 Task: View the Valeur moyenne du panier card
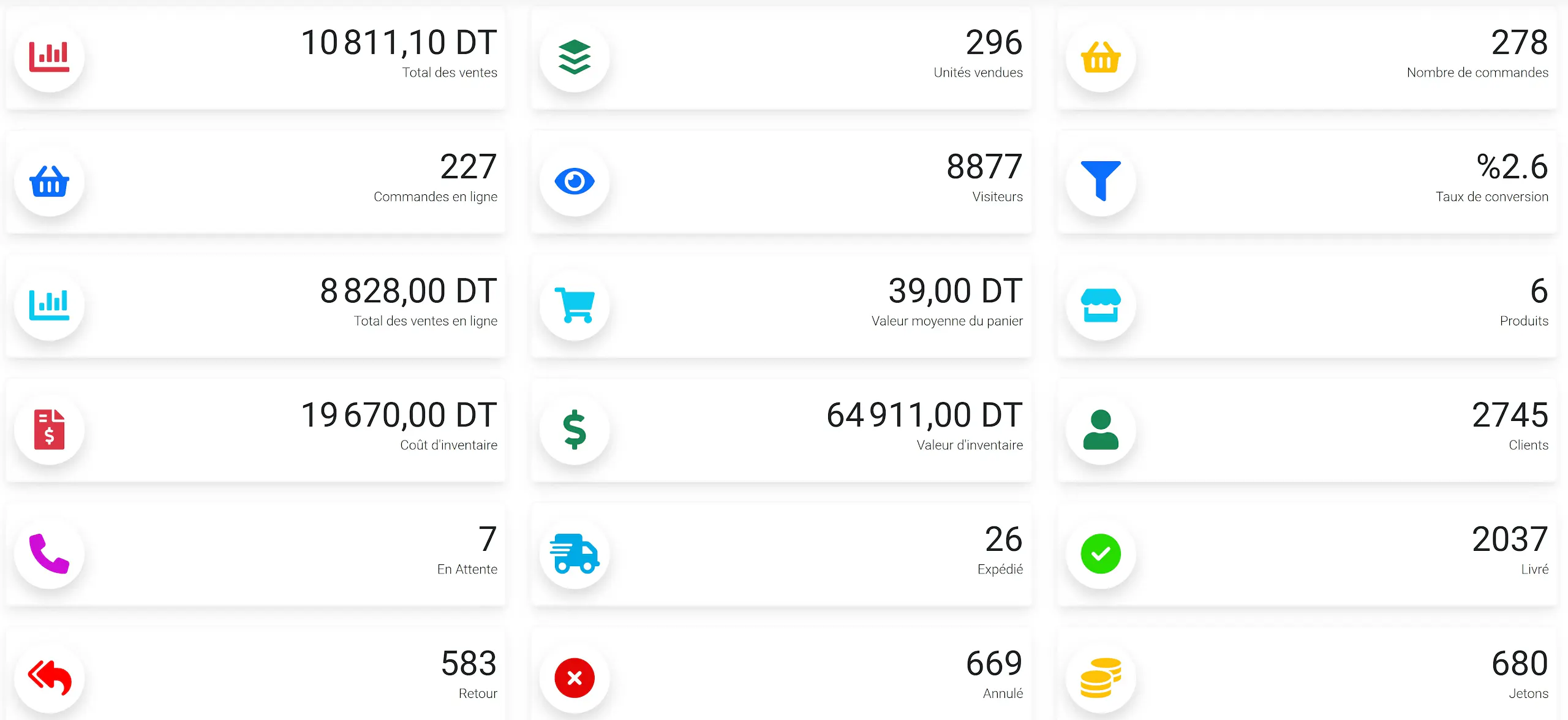pyautogui.click(x=782, y=306)
